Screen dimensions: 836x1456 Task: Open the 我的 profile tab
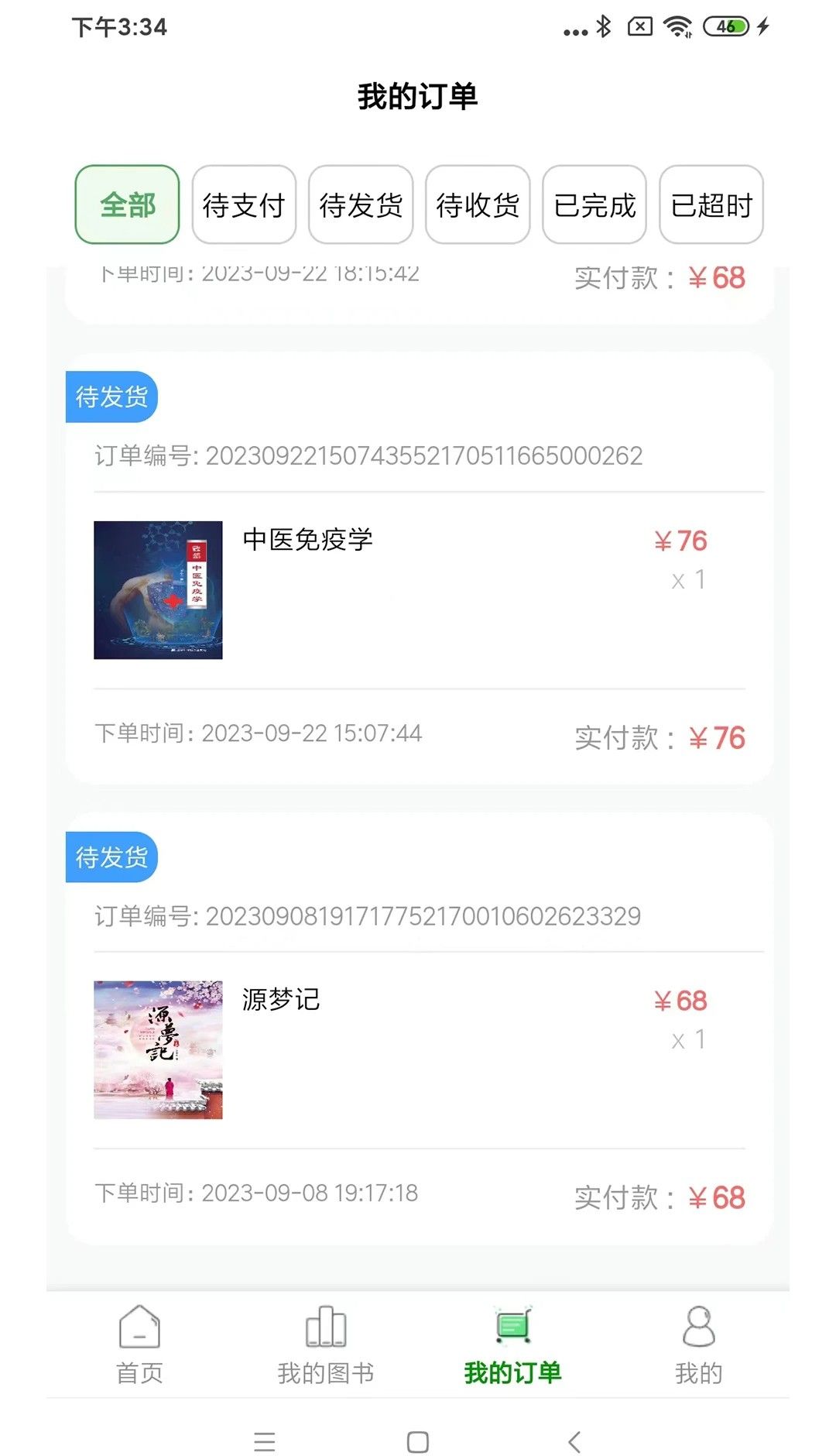[x=698, y=1346]
